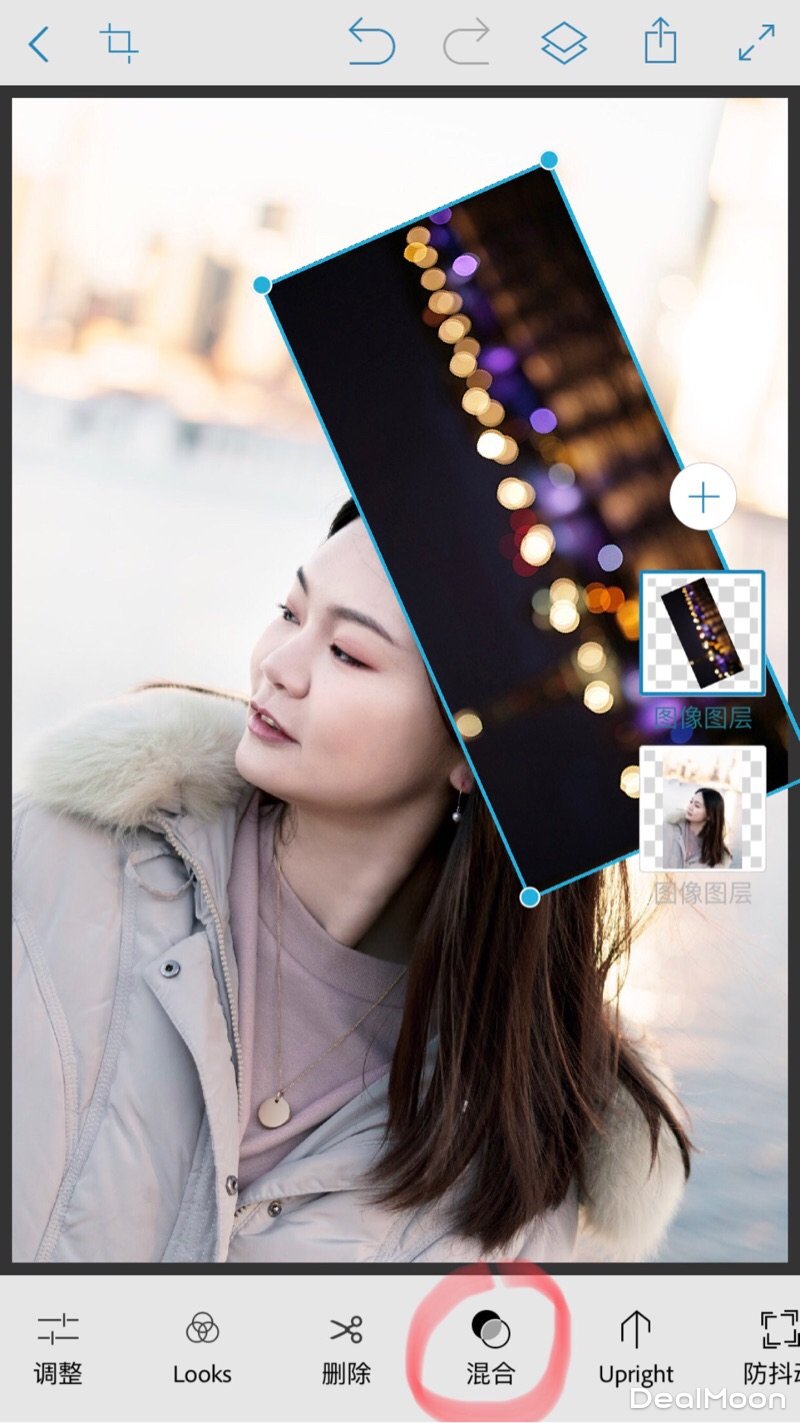Open the Looks filters
Image resolution: width=800 pixels, height=1423 pixels.
(x=202, y=1348)
